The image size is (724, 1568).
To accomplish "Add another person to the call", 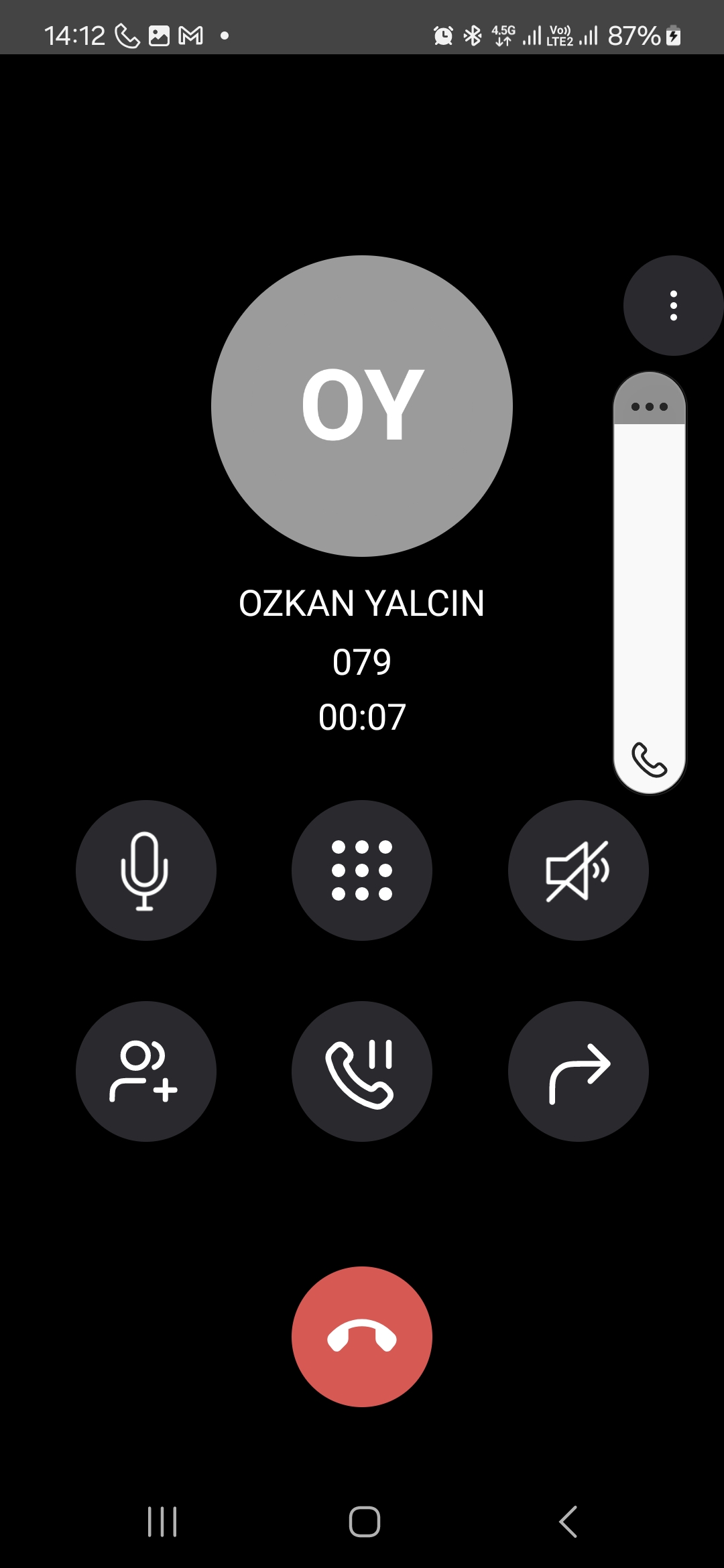I will click(x=145, y=1071).
